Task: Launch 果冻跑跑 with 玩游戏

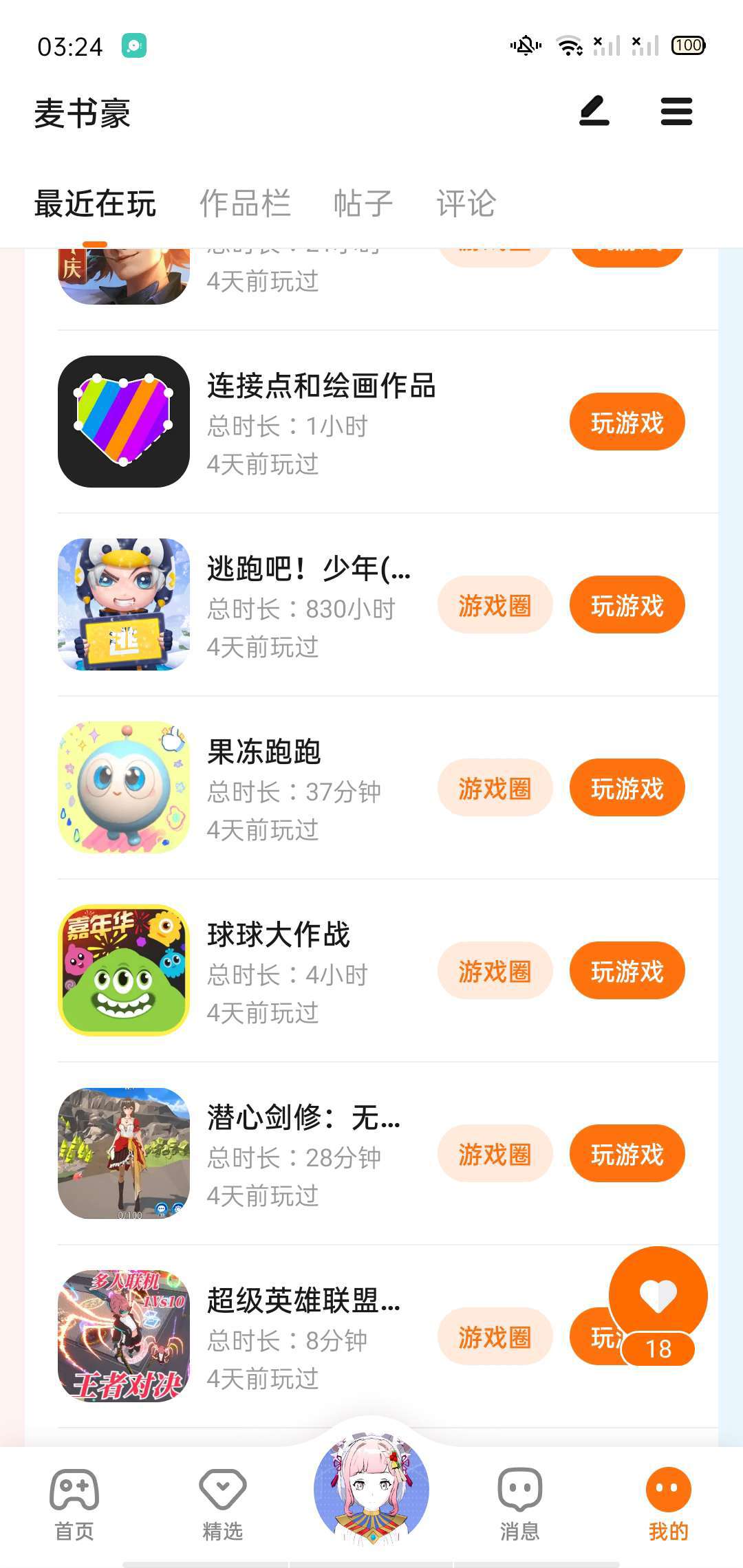Action: (x=627, y=788)
